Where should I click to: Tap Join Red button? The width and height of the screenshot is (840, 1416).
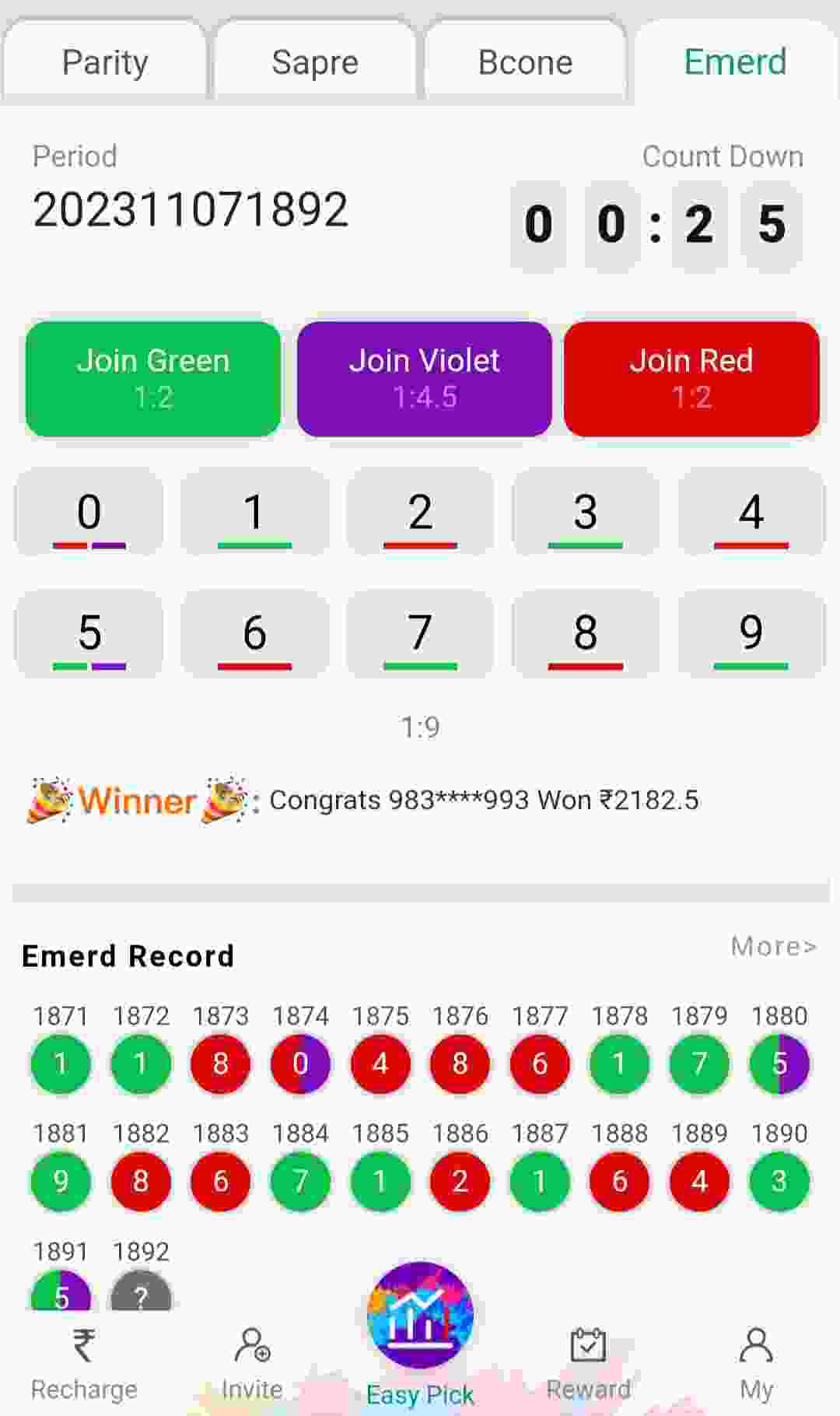[691, 379]
